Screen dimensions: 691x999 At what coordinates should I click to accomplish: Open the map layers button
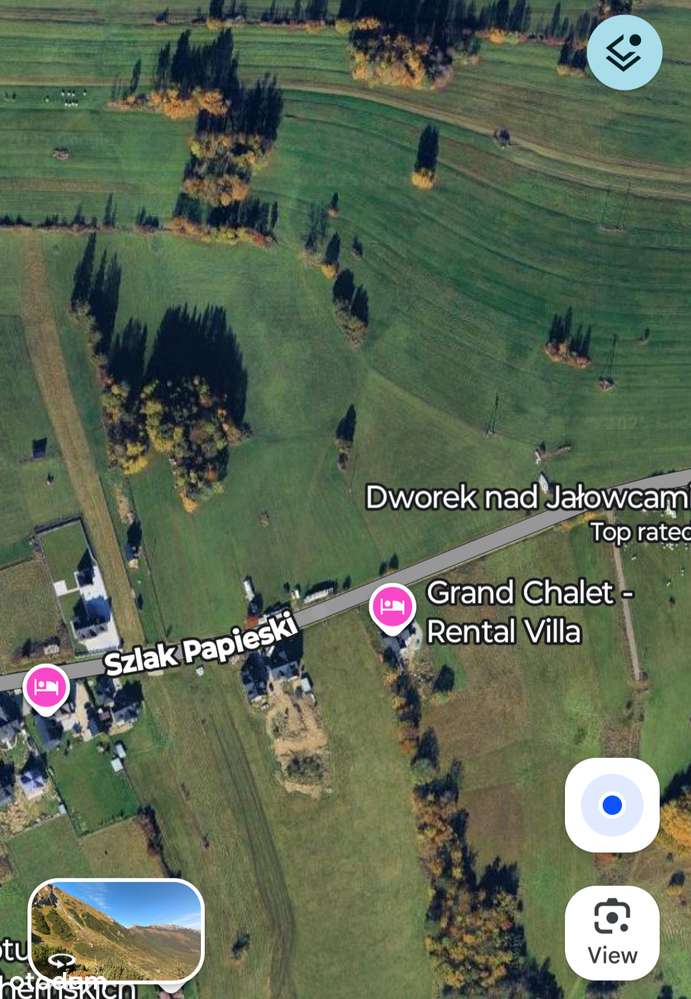(624, 53)
